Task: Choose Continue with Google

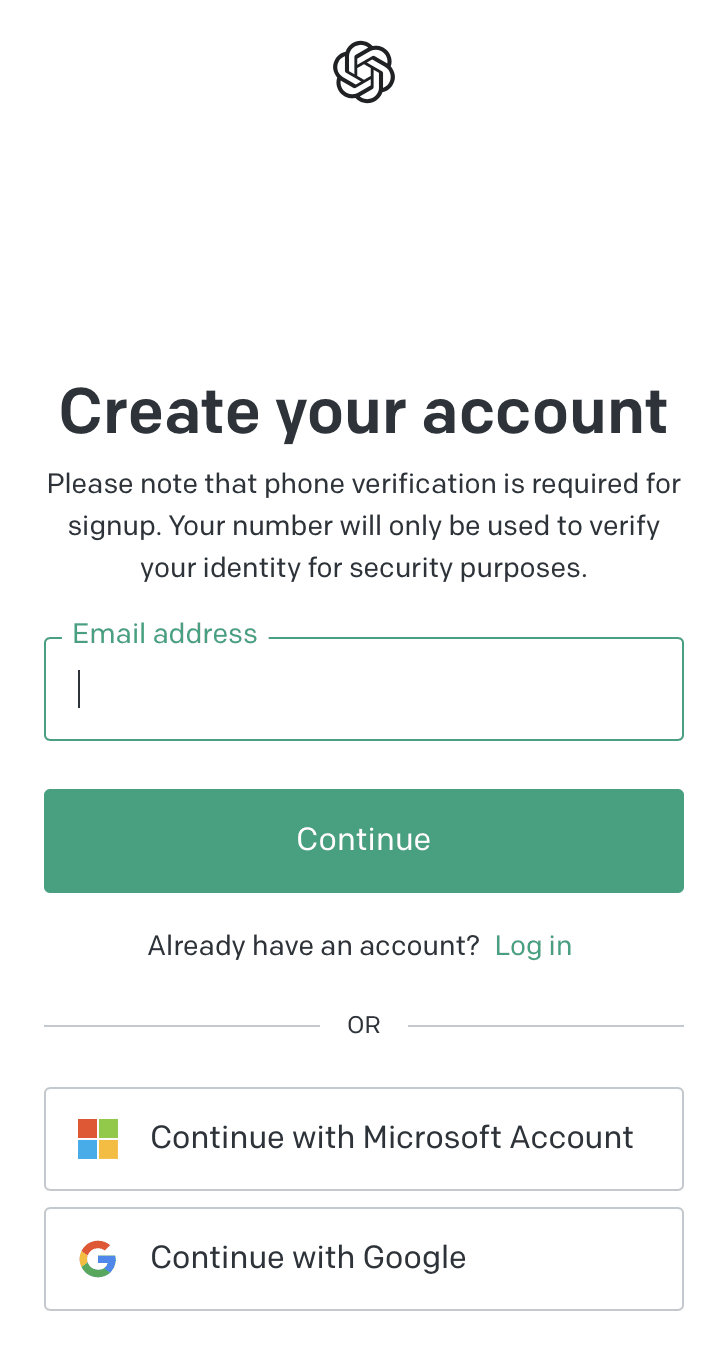Action: [363, 1258]
